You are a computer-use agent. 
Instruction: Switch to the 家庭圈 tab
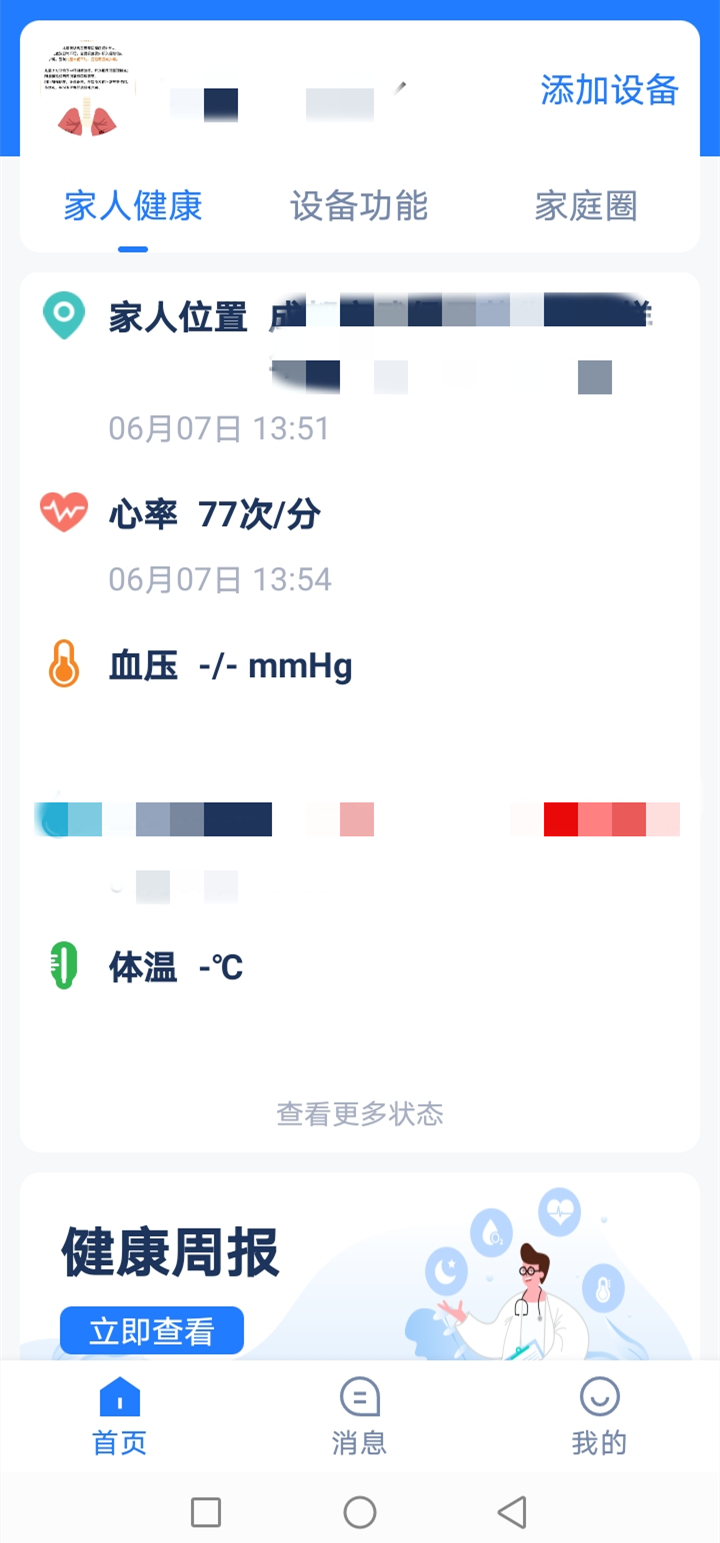[585, 207]
